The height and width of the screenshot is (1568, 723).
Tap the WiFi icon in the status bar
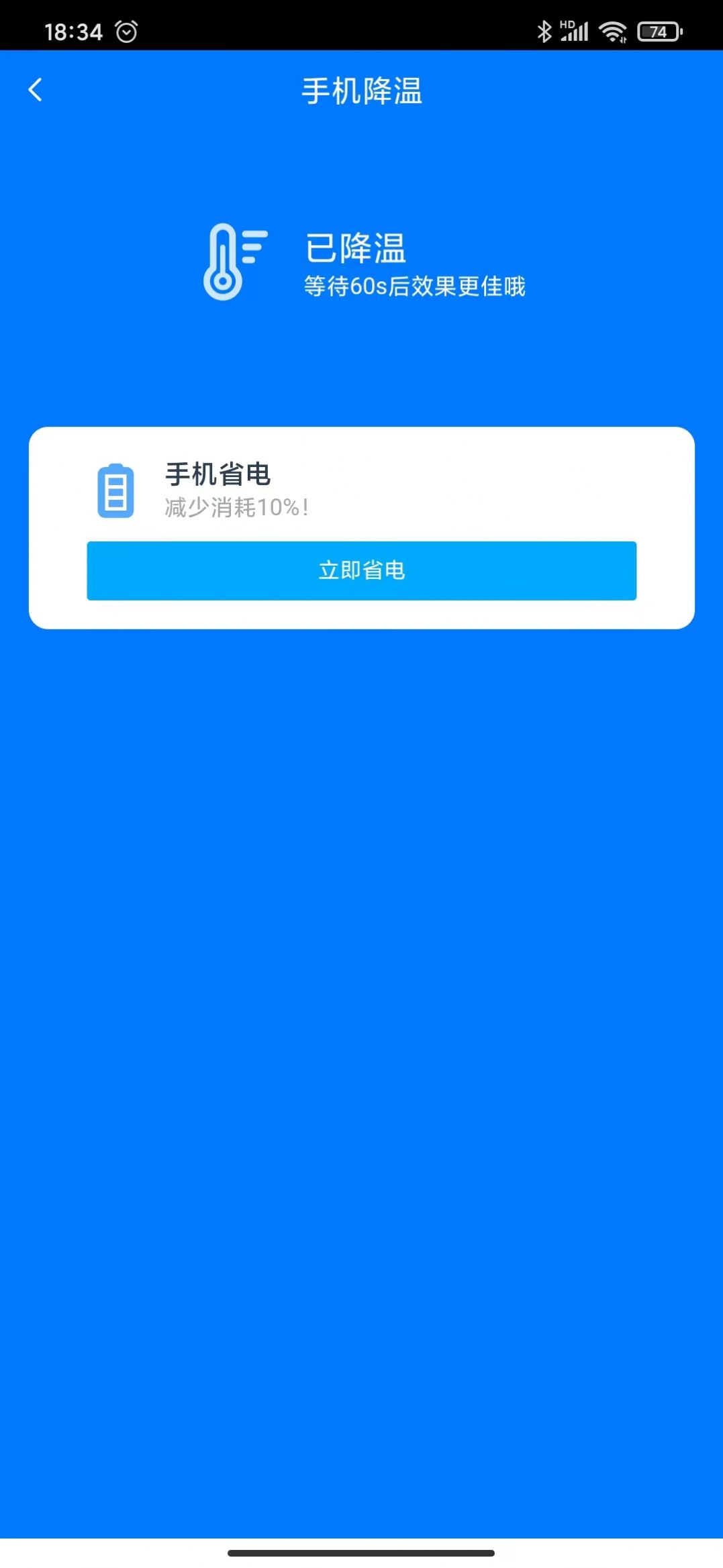pos(613,30)
